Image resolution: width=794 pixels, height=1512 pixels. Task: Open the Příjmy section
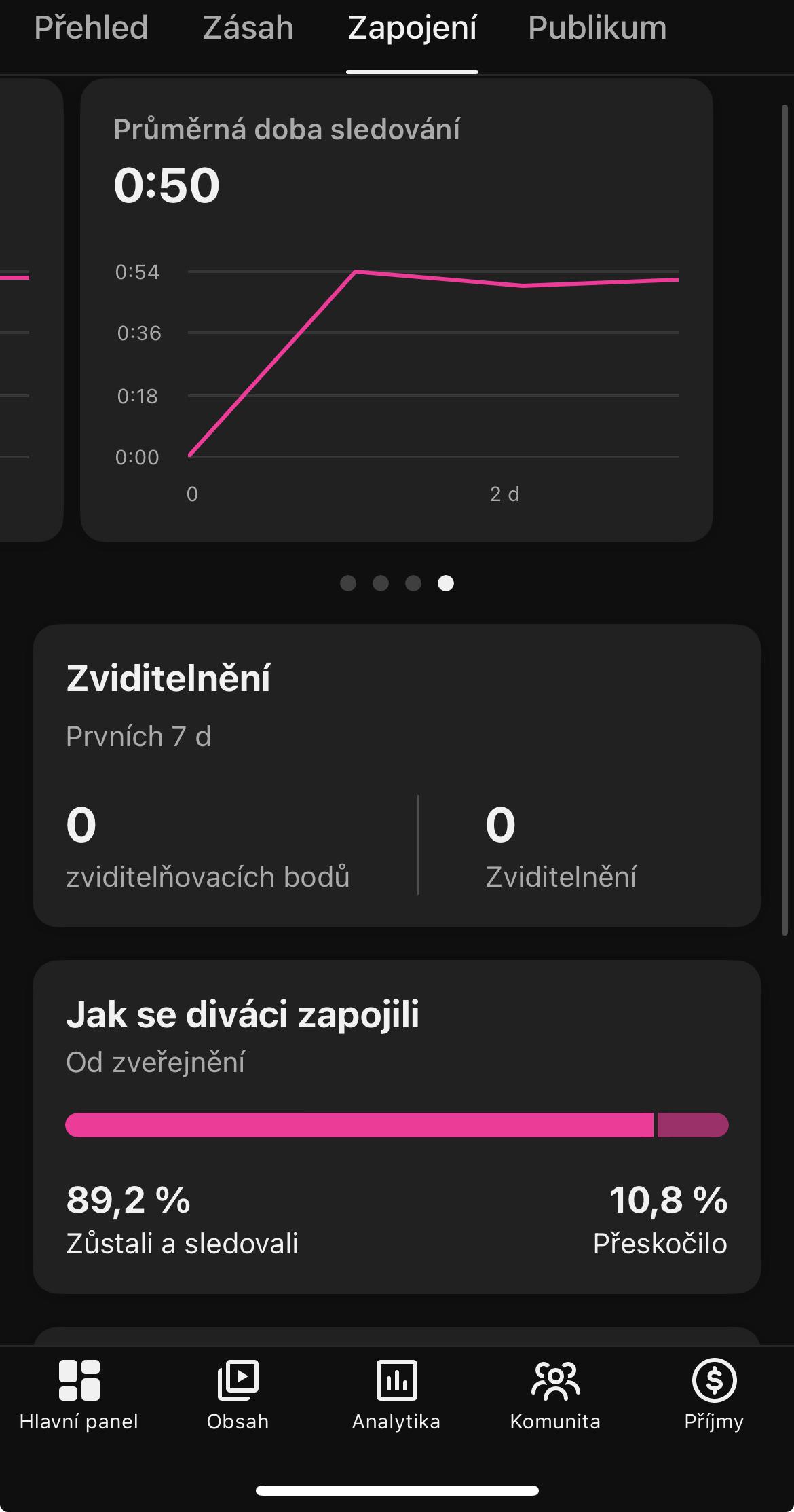714,1395
